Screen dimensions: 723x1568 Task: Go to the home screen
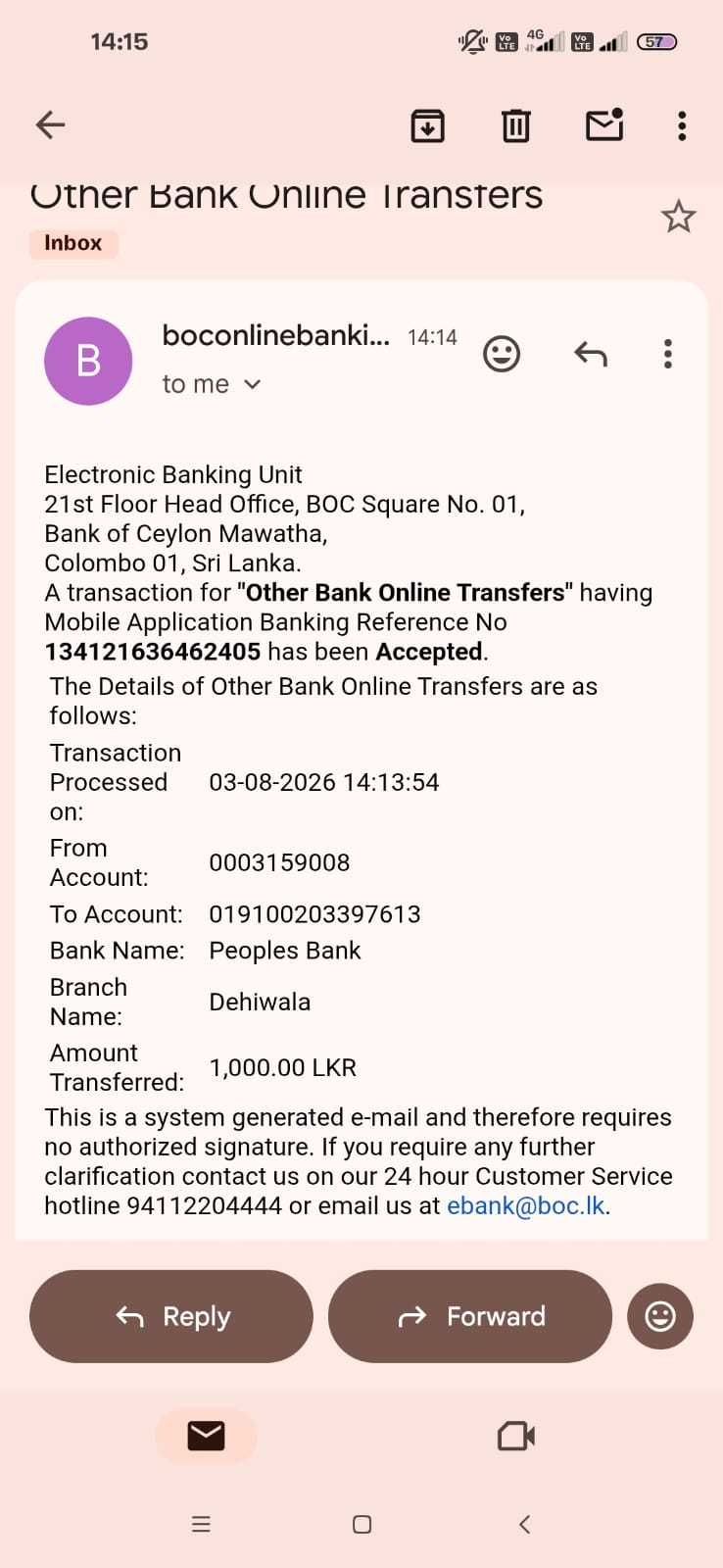click(361, 1524)
